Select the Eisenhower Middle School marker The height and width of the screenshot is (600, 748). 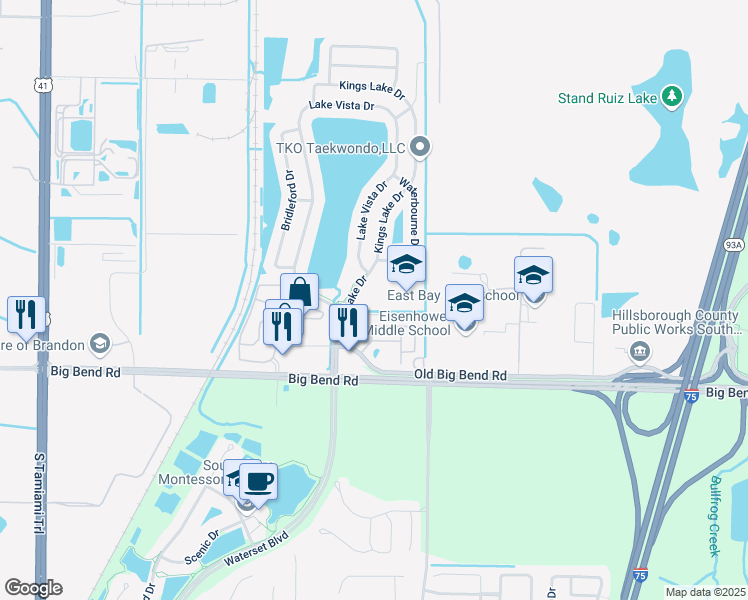pos(465,304)
